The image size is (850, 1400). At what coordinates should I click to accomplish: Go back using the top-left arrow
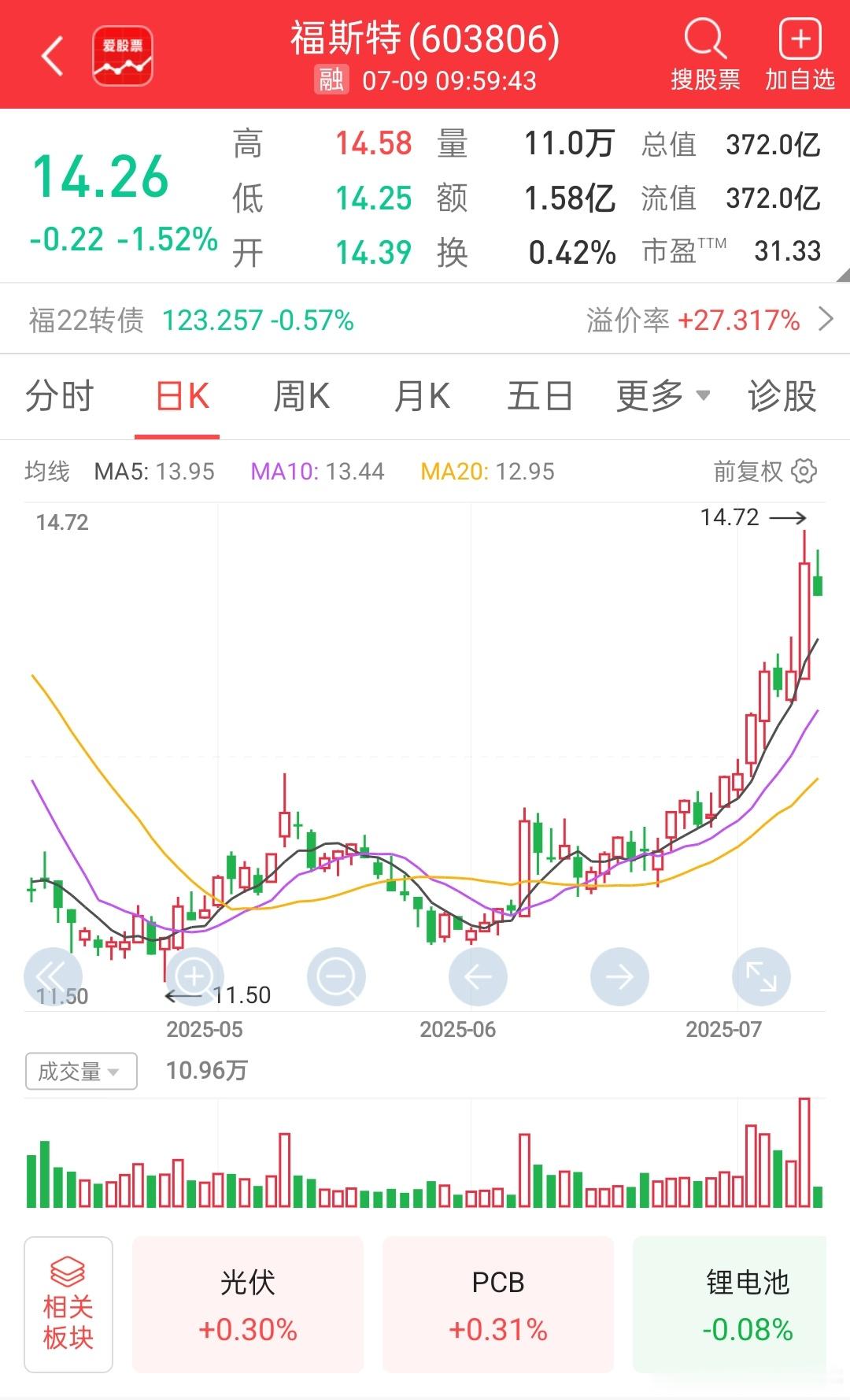[x=52, y=56]
